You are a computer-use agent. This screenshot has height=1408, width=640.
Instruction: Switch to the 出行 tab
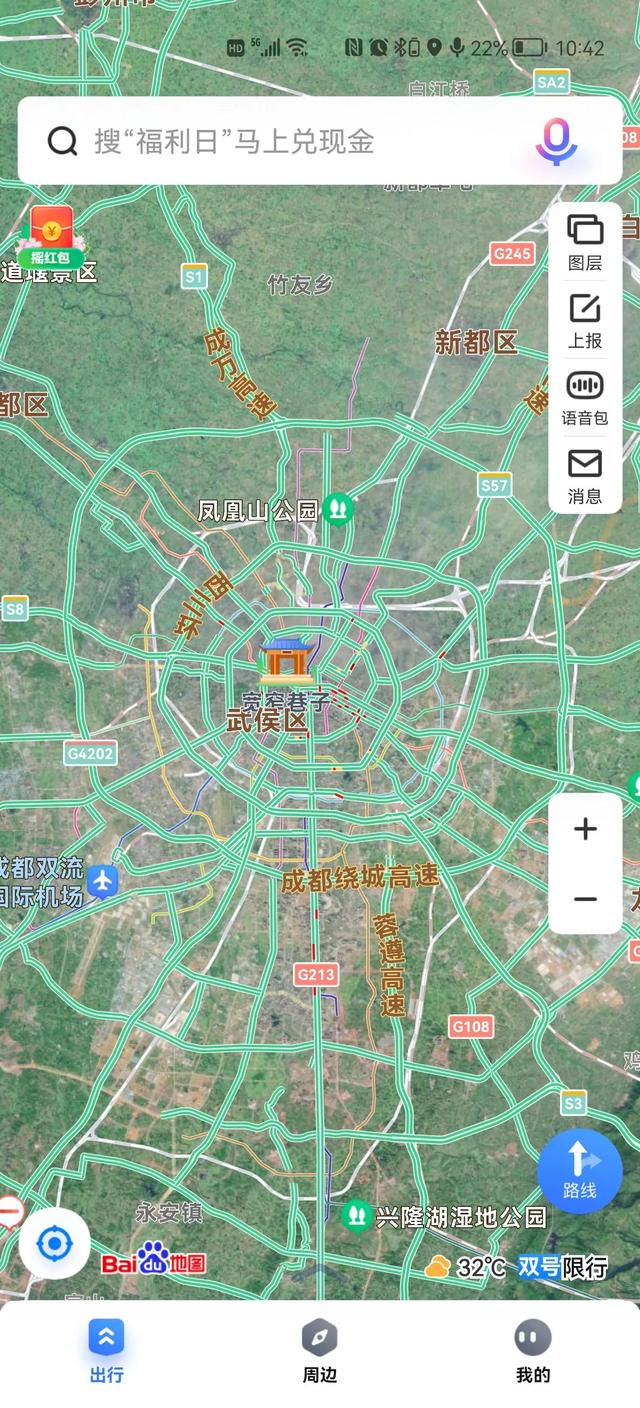tap(106, 1352)
